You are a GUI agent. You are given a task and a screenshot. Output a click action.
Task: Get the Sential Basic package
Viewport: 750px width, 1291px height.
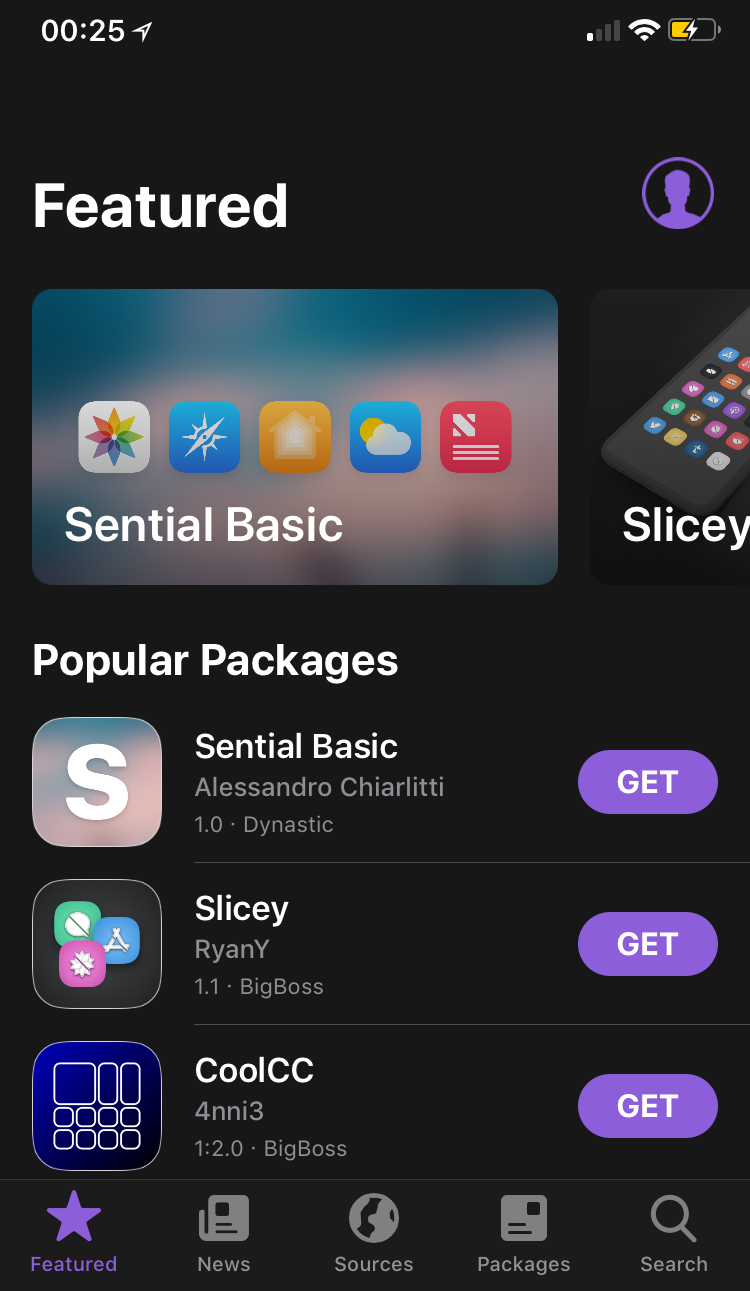pos(647,782)
